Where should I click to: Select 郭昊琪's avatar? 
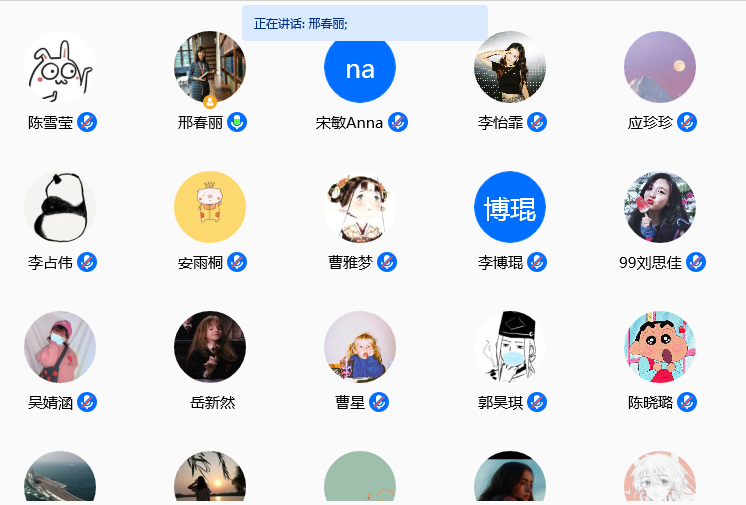tap(510, 347)
